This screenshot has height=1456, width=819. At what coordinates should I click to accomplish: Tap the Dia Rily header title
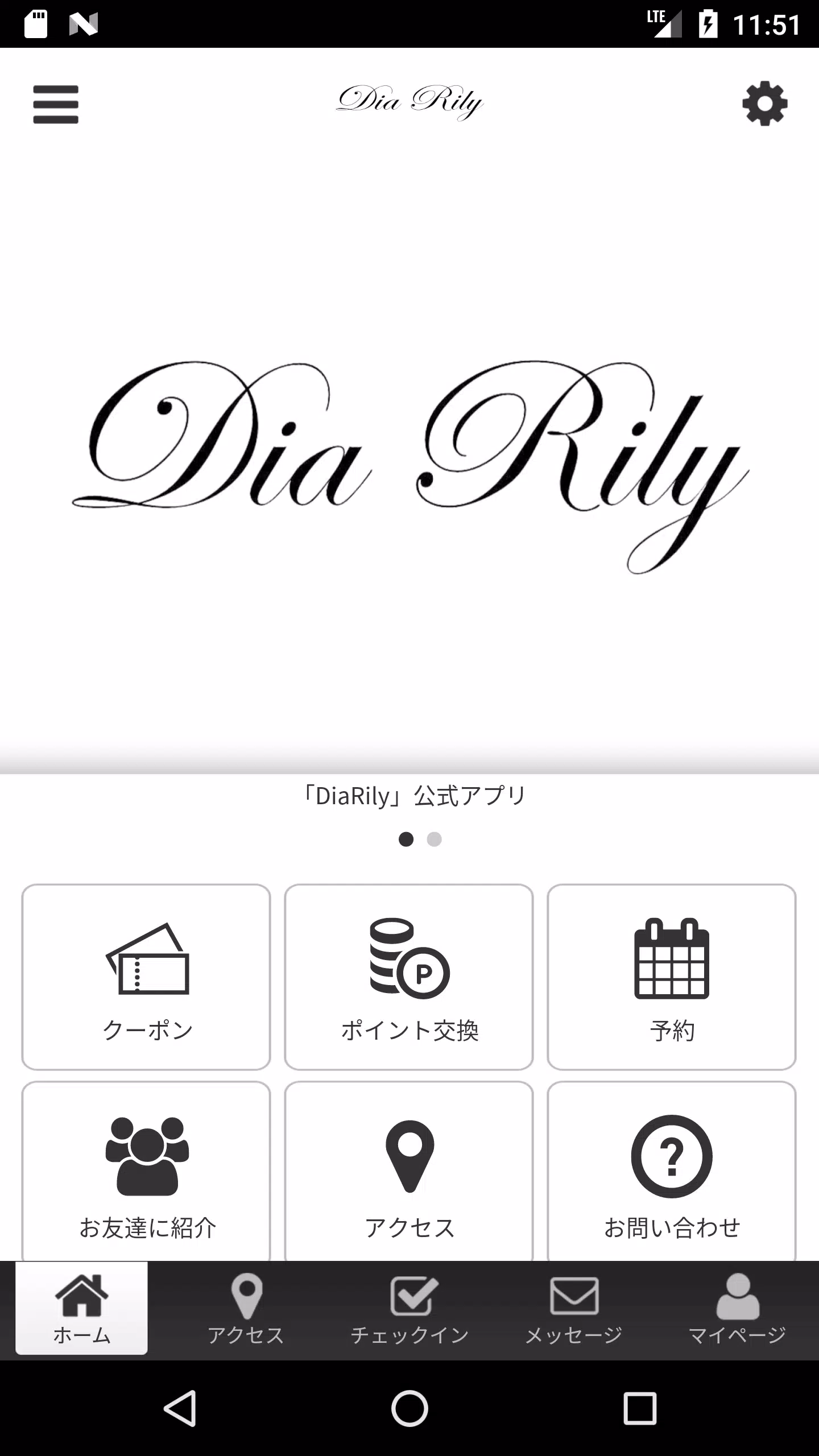point(408,101)
